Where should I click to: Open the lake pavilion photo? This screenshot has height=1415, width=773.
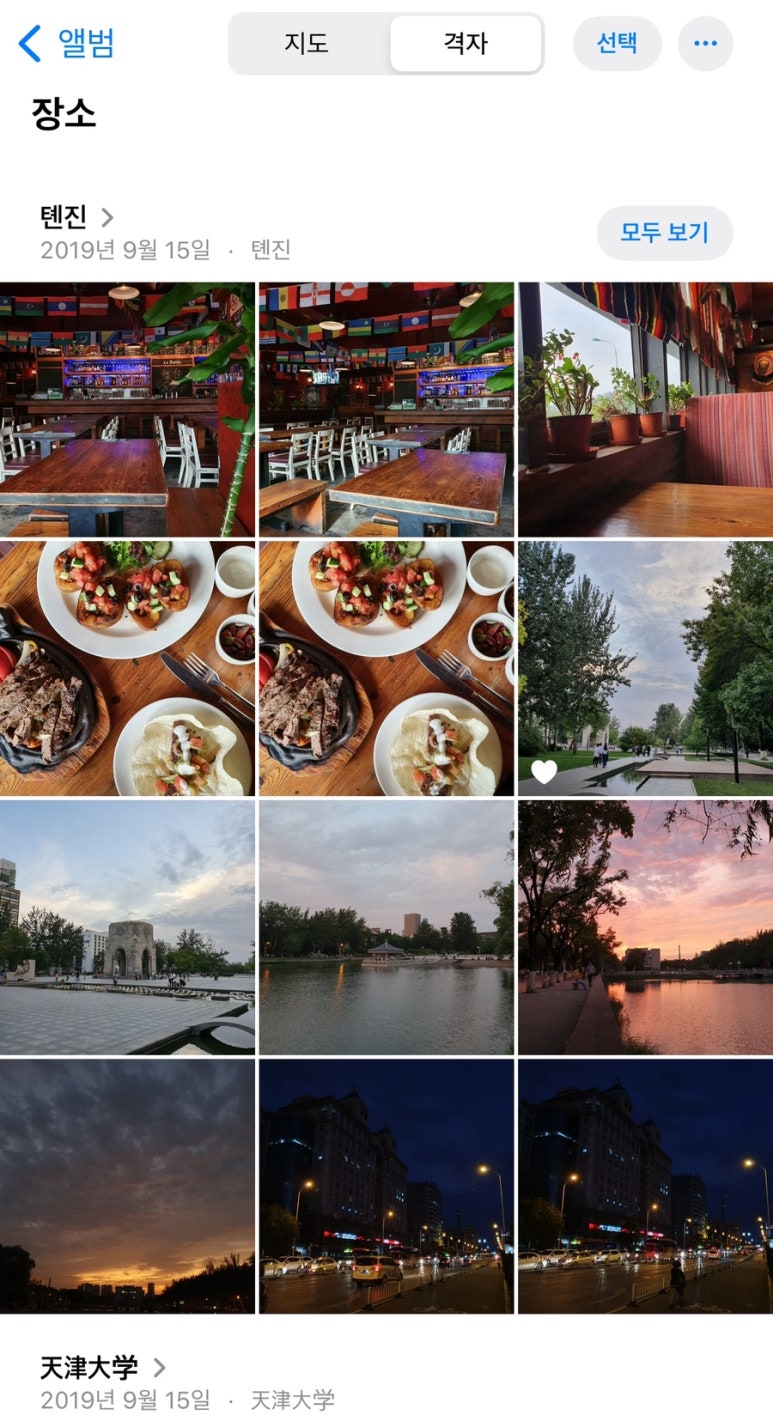tap(386, 927)
